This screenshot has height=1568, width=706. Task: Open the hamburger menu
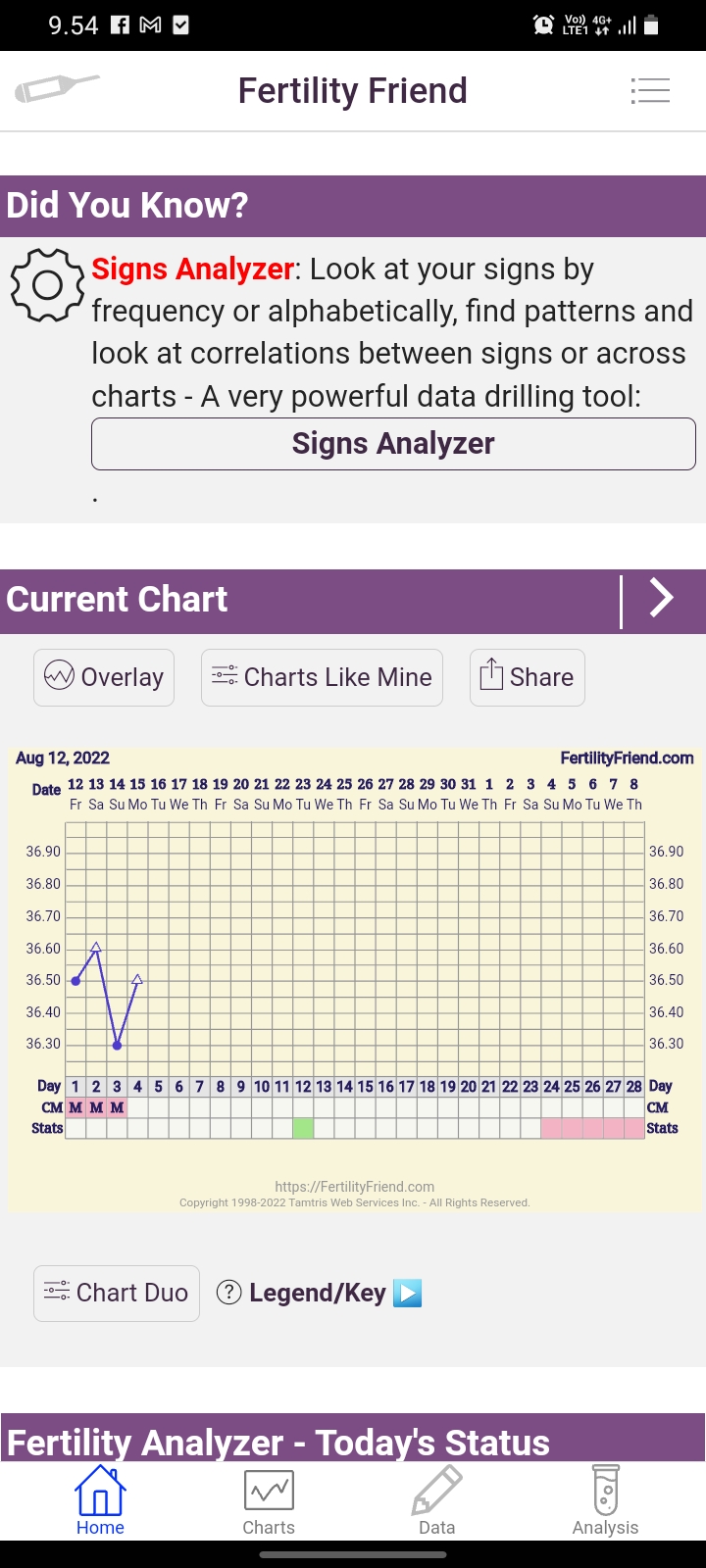pos(650,91)
